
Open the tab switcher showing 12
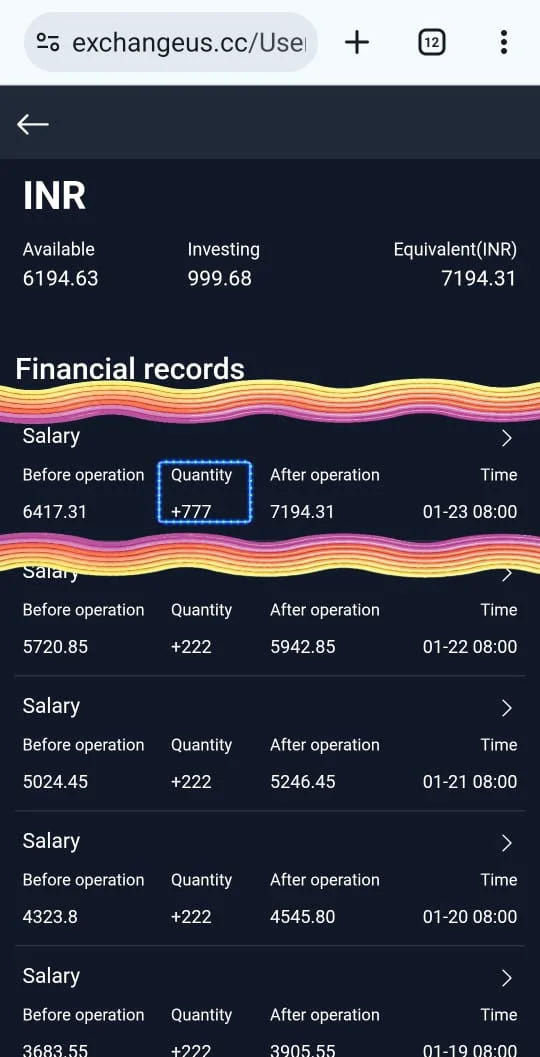tap(431, 42)
